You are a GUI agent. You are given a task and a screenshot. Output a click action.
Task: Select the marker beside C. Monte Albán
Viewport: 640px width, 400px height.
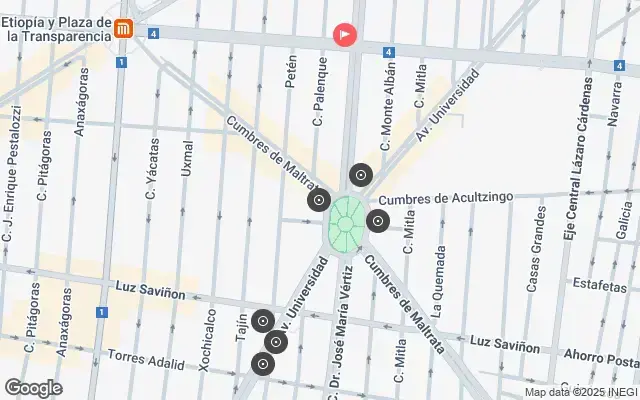(361, 176)
